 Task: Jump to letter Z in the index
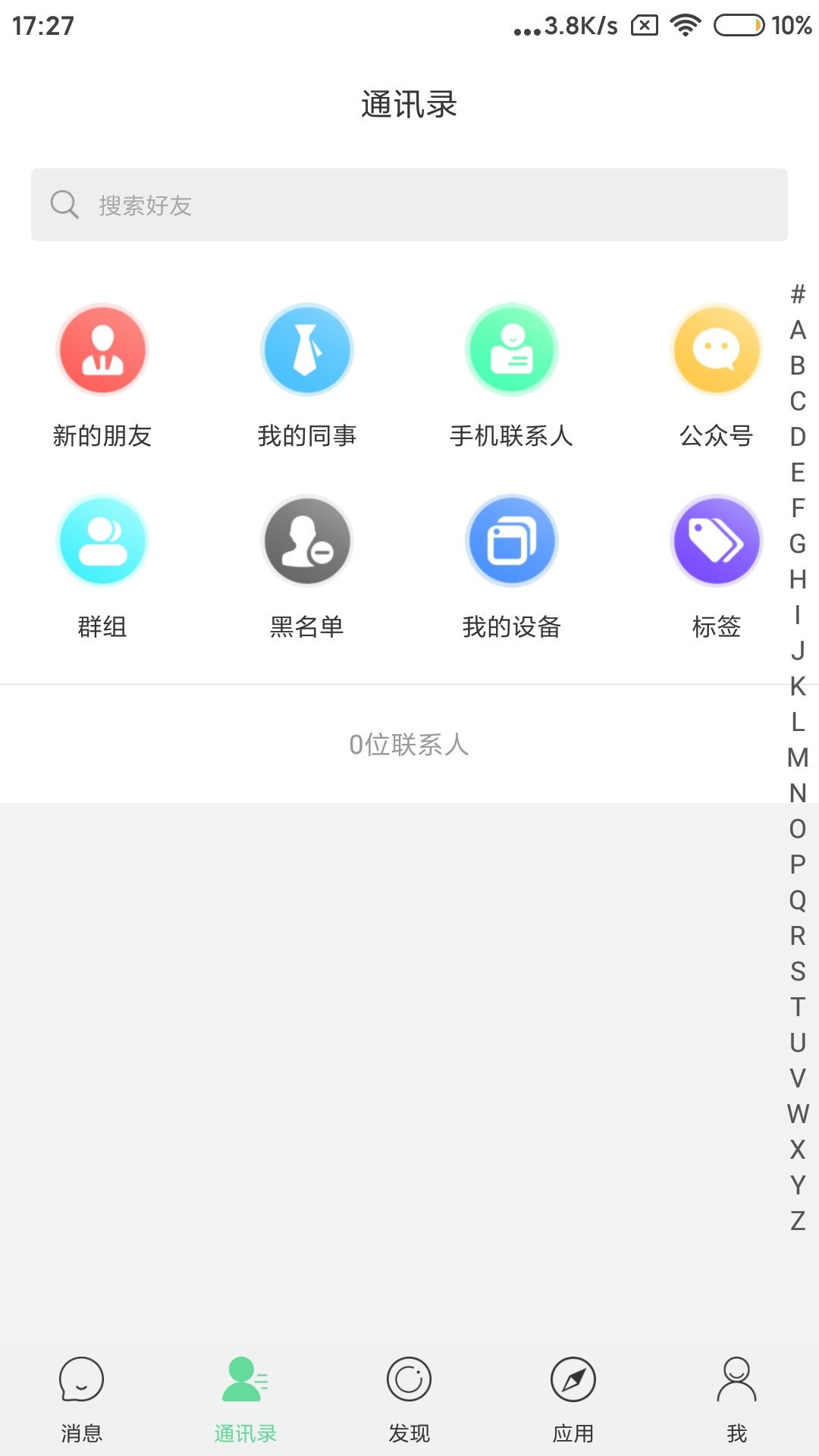pyautogui.click(x=798, y=1221)
